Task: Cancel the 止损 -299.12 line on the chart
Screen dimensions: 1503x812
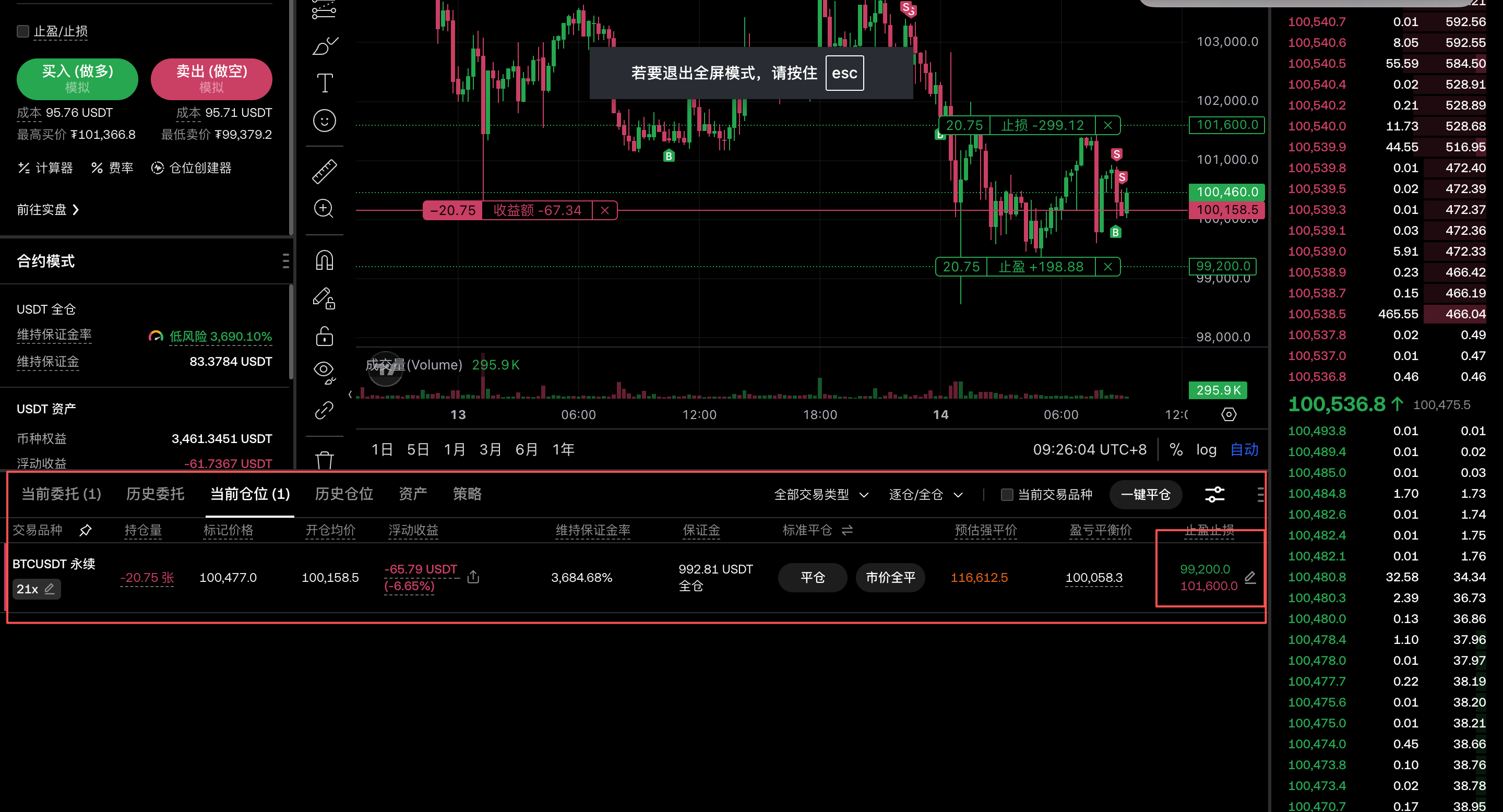Action: (x=1107, y=125)
